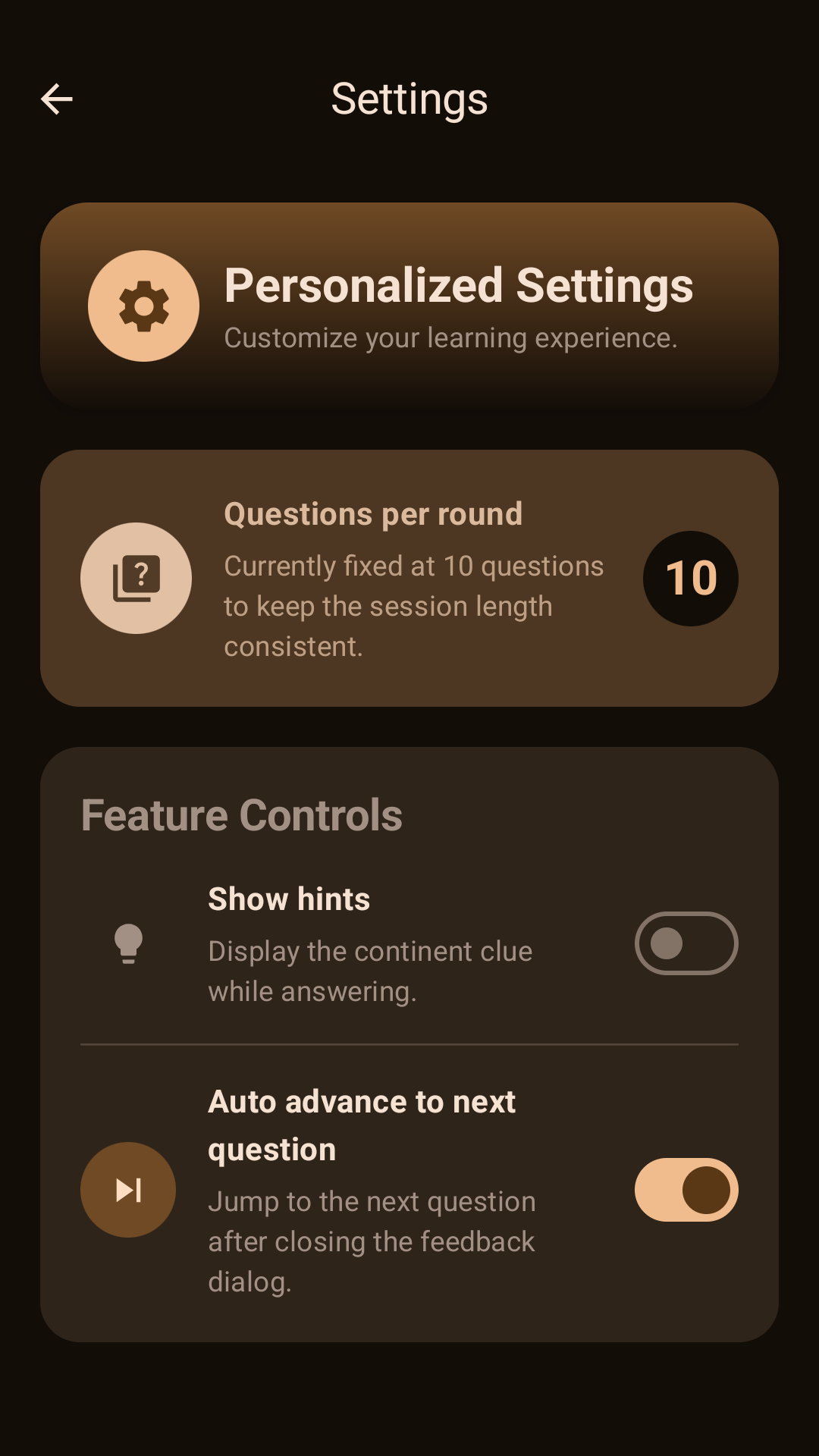819x1456 pixels.
Task: Click the skip-next icon for Auto advance
Action: tap(127, 1190)
